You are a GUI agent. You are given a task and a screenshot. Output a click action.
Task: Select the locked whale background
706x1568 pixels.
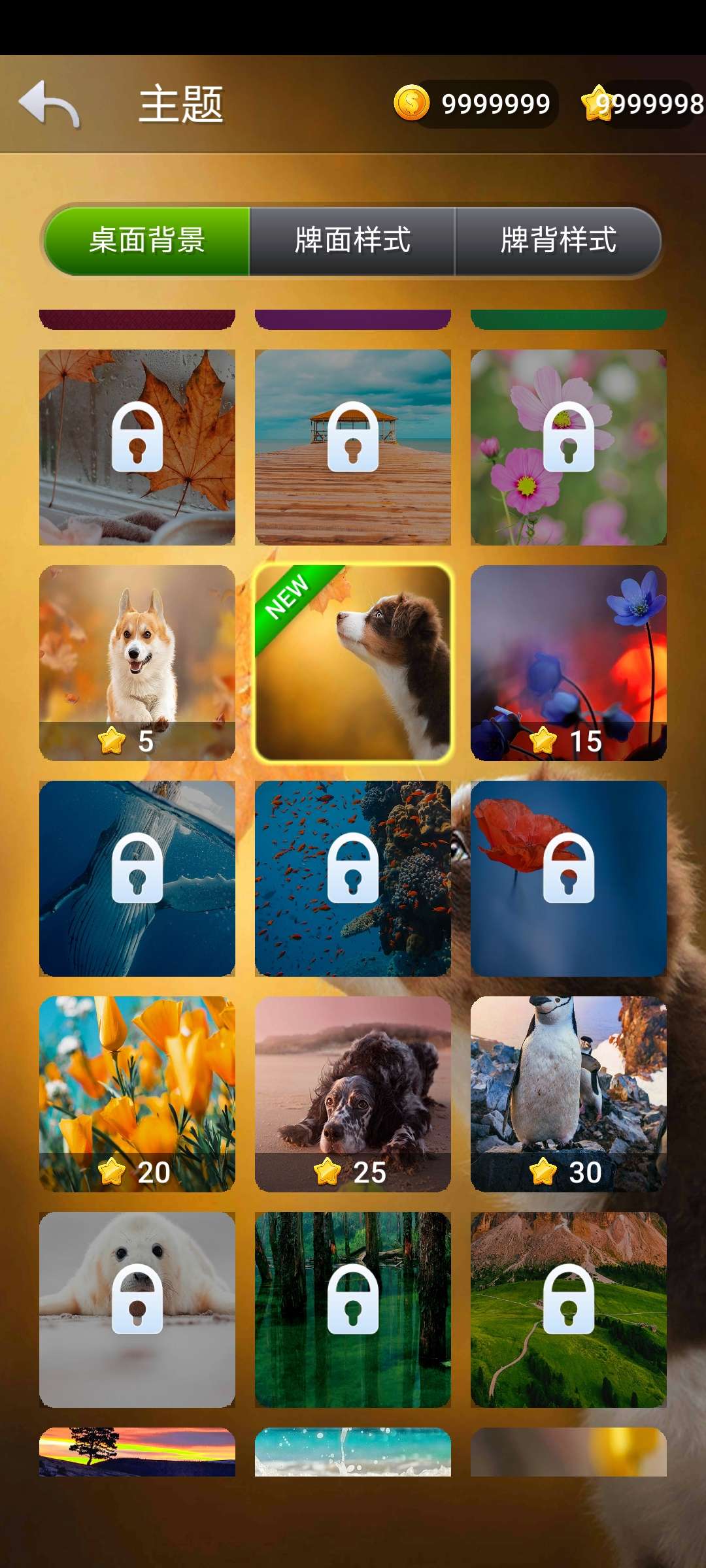137,878
